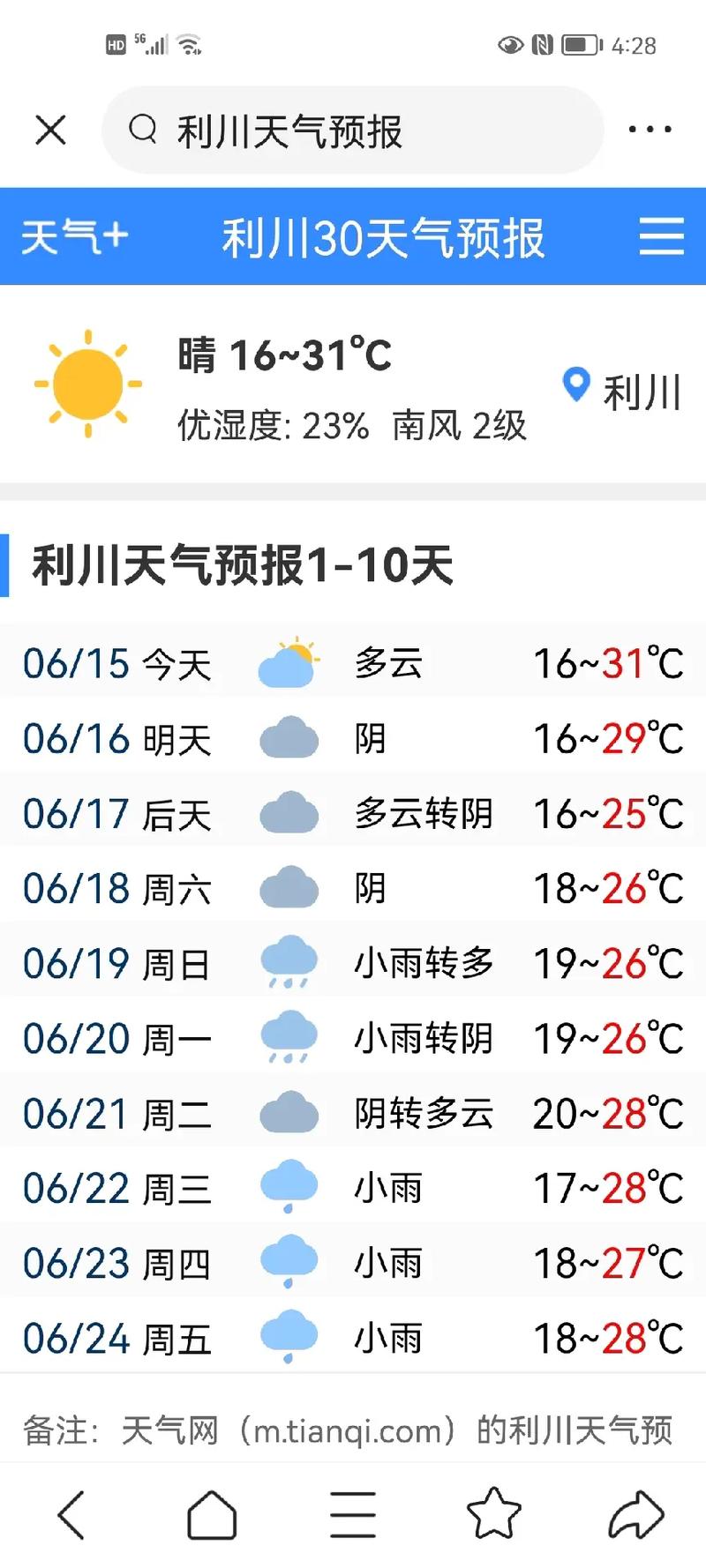Tap the share arrow icon at bottom
Image resolution: width=706 pixels, height=1568 pixels.
632,1514
